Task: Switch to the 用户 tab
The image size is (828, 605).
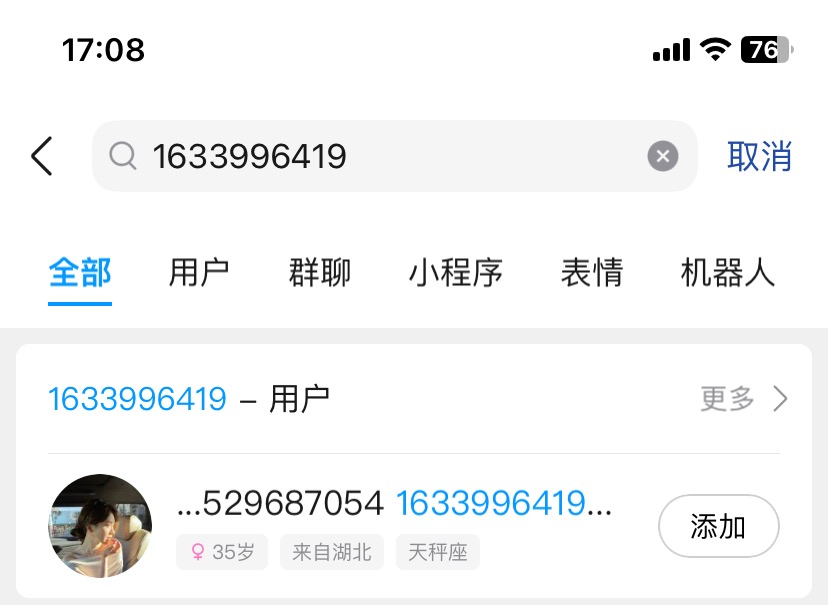Action: [x=199, y=272]
